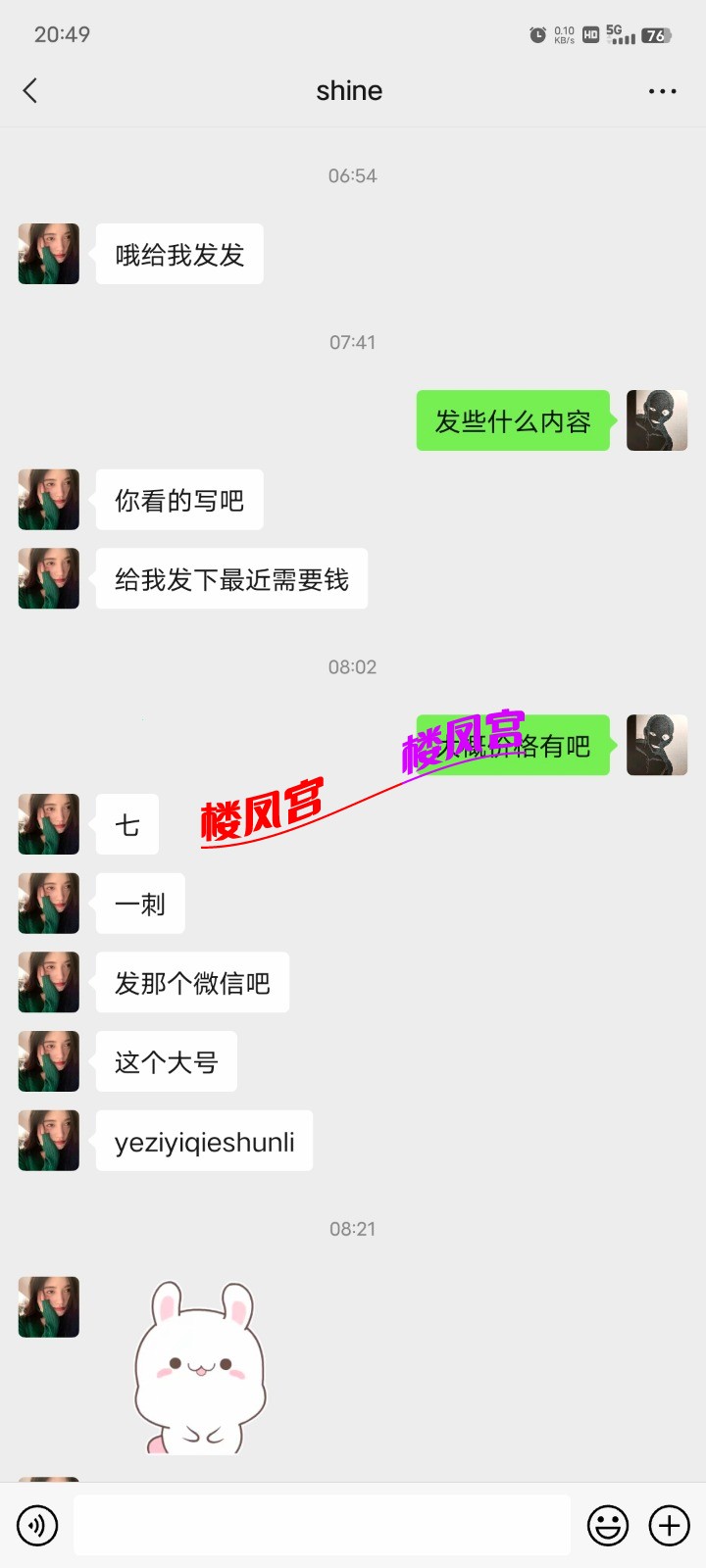Tap the plus icon to attach content

[x=669, y=1525]
